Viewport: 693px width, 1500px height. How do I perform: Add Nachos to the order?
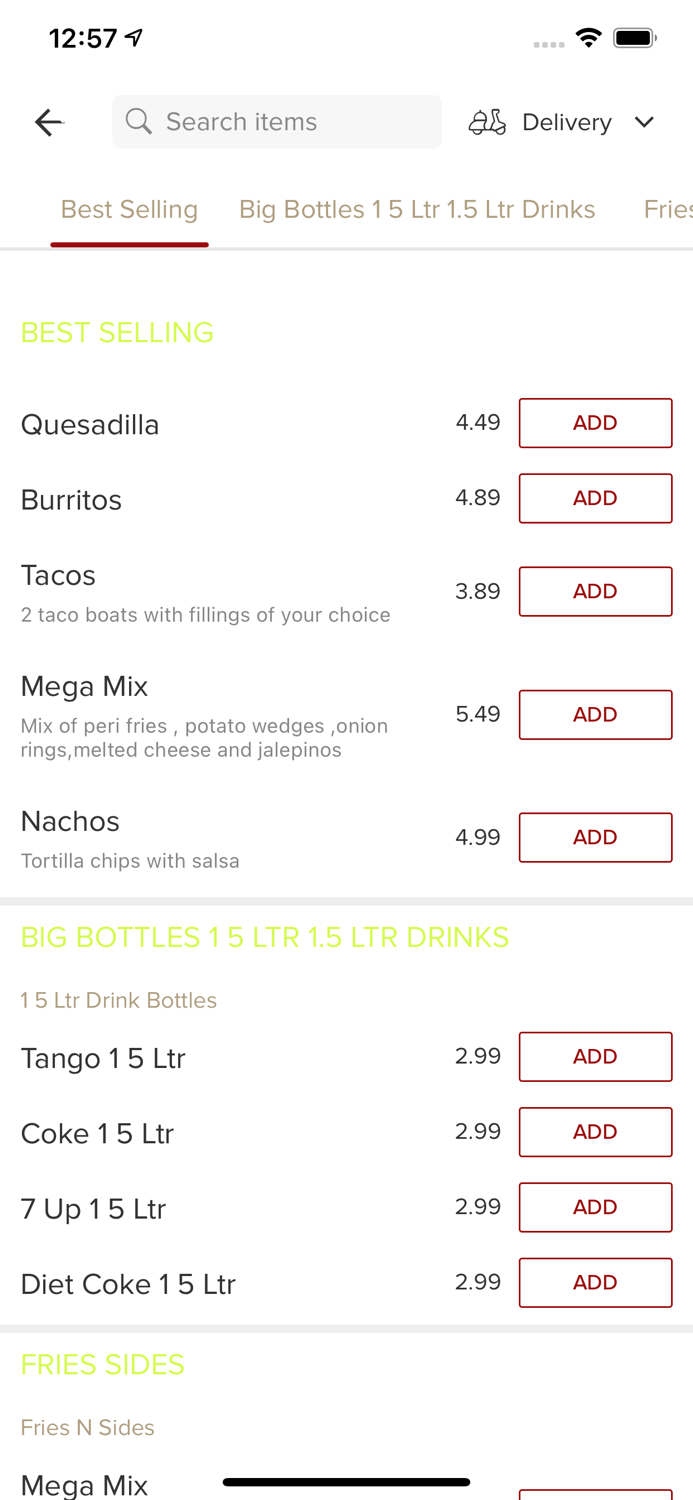click(595, 837)
